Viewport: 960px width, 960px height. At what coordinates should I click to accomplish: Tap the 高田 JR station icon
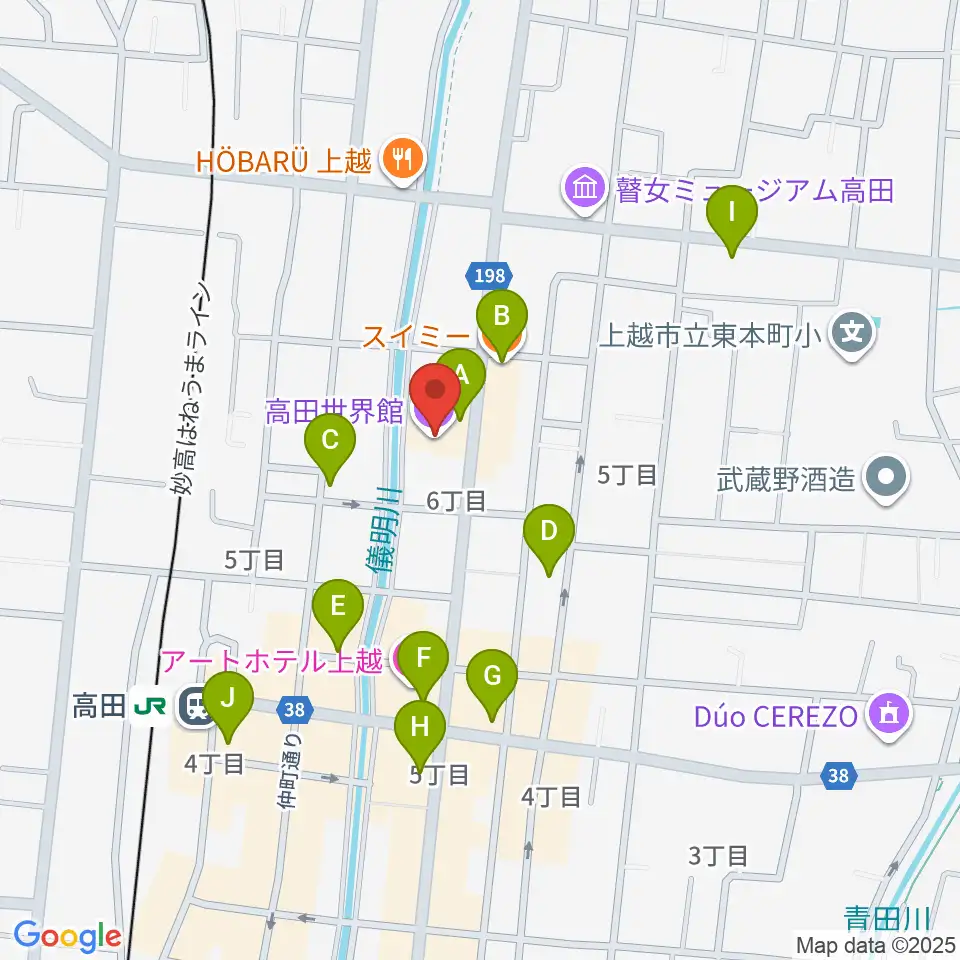coord(195,707)
